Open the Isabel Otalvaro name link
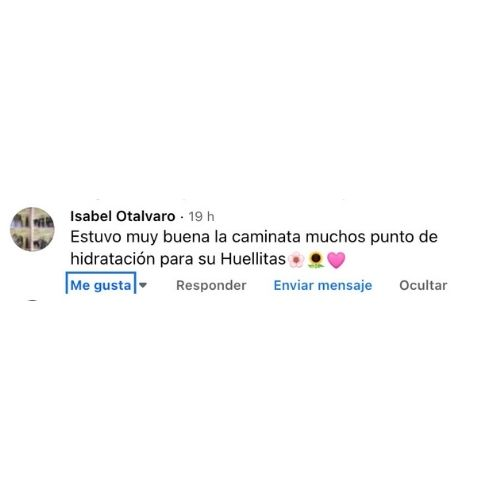The width and height of the screenshot is (500, 500). pyautogui.click(x=123, y=216)
